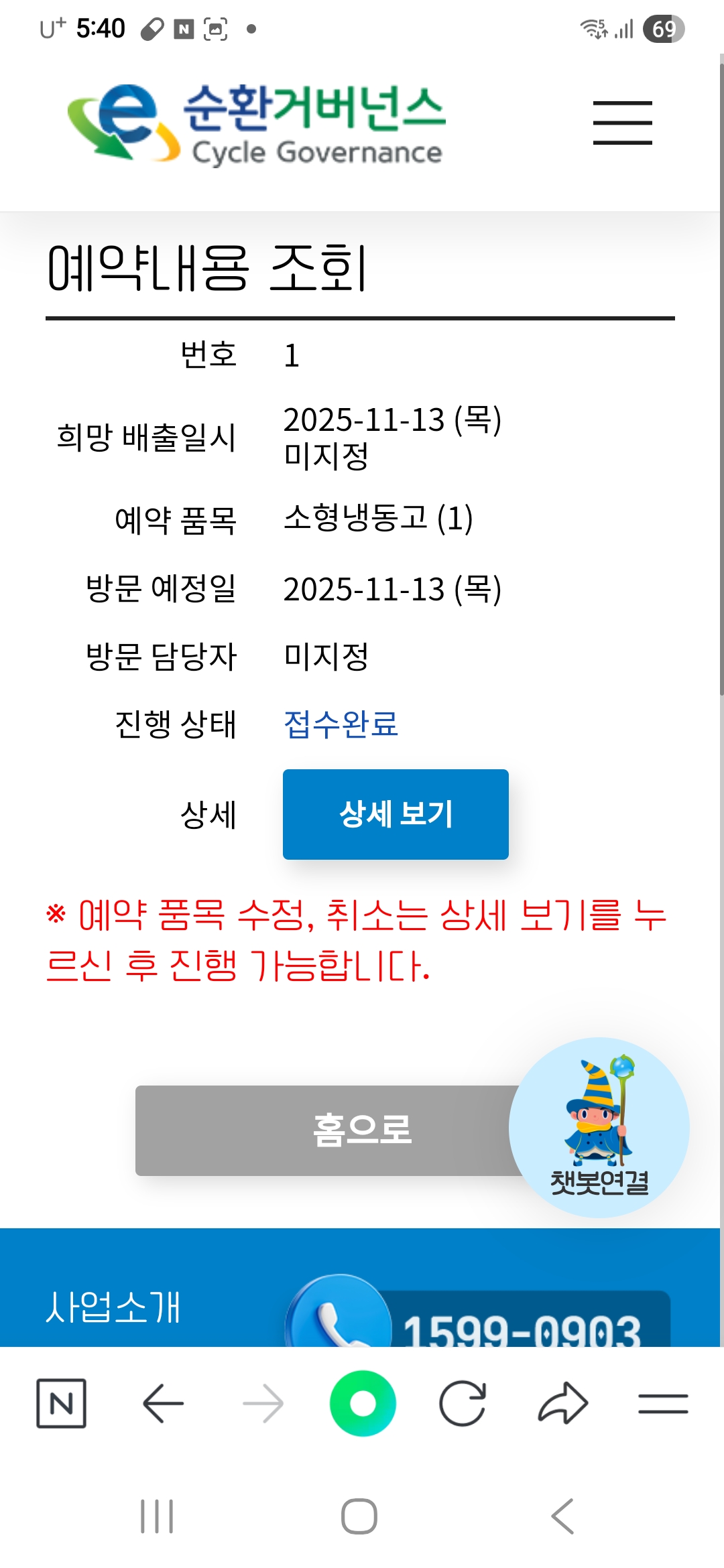This screenshot has height=1568, width=724.
Task: Open the 사업소개 footer link
Action: tap(113, 1307)
